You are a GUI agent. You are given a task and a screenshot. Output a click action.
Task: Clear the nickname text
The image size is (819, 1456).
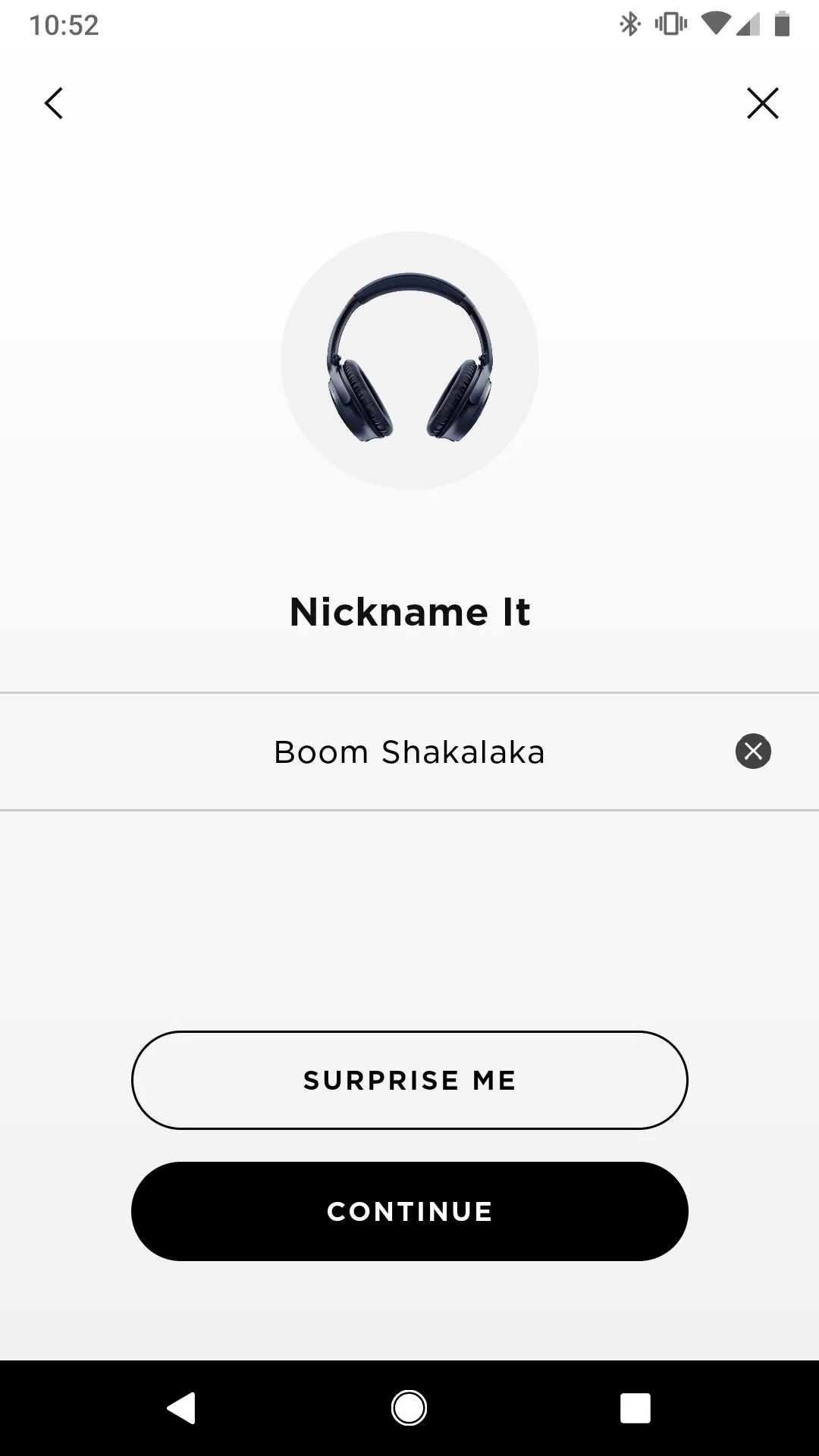(753, 752)
